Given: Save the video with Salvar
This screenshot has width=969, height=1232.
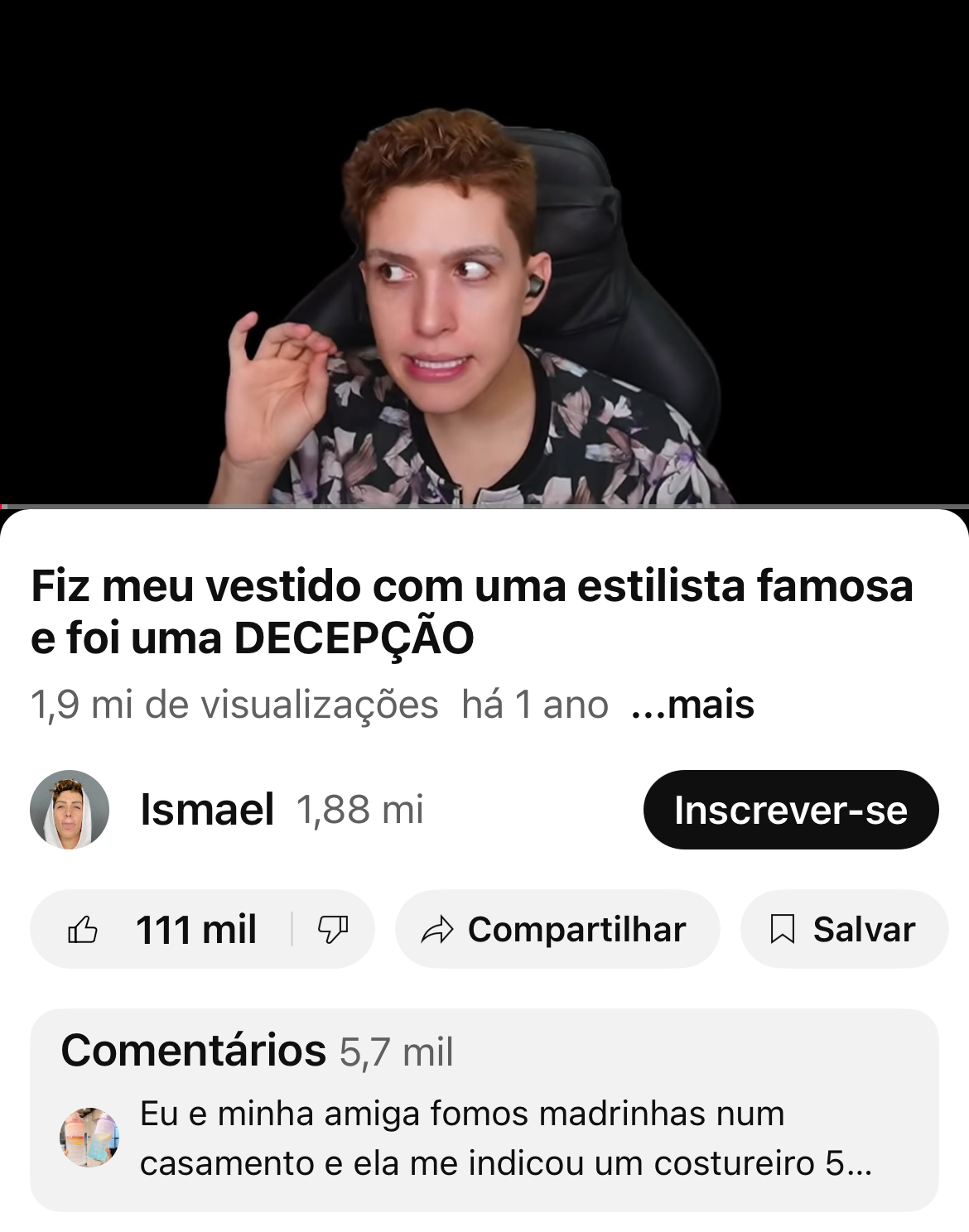Looking at the screenshot, I should [x=843, y=929].
